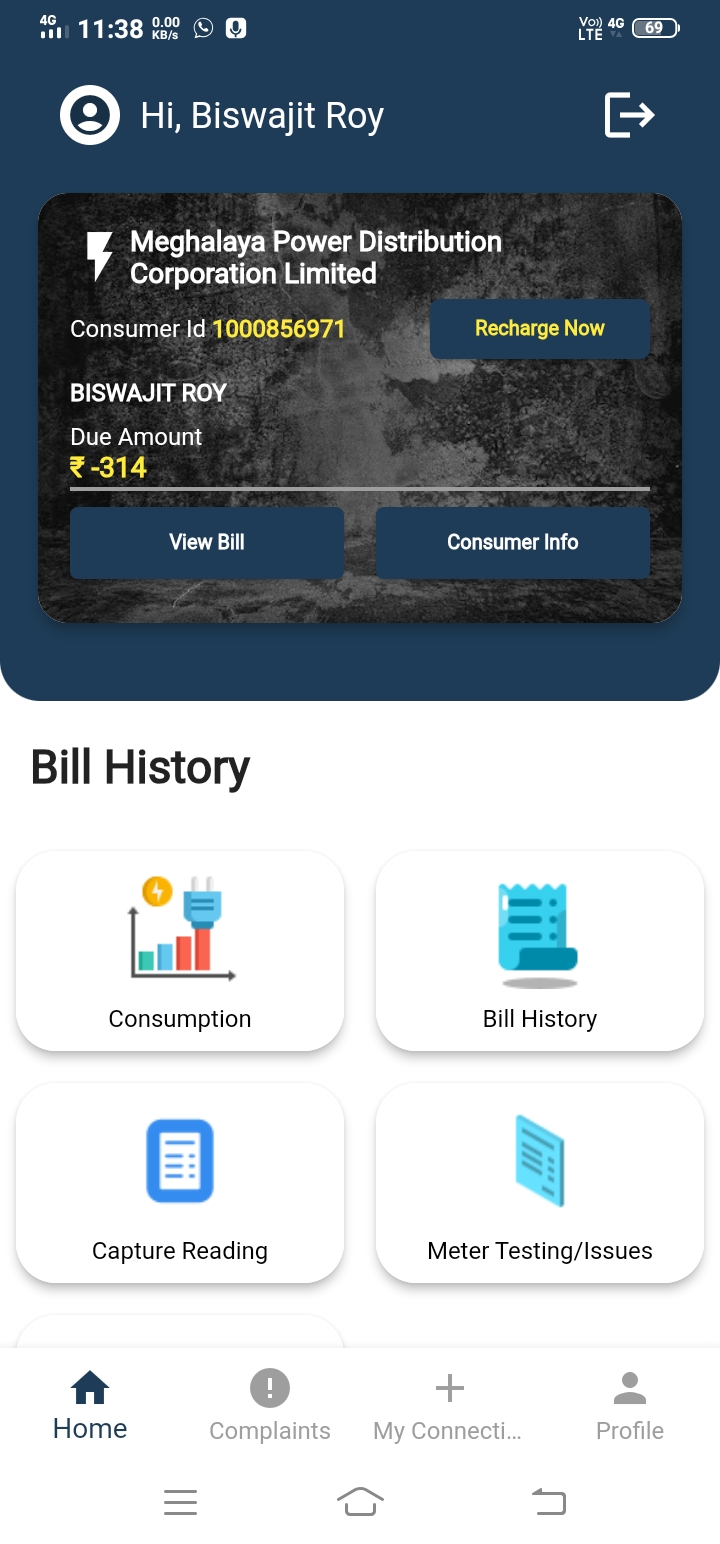
Task: Tap the Recharge Now button
Action: [540, 328]
